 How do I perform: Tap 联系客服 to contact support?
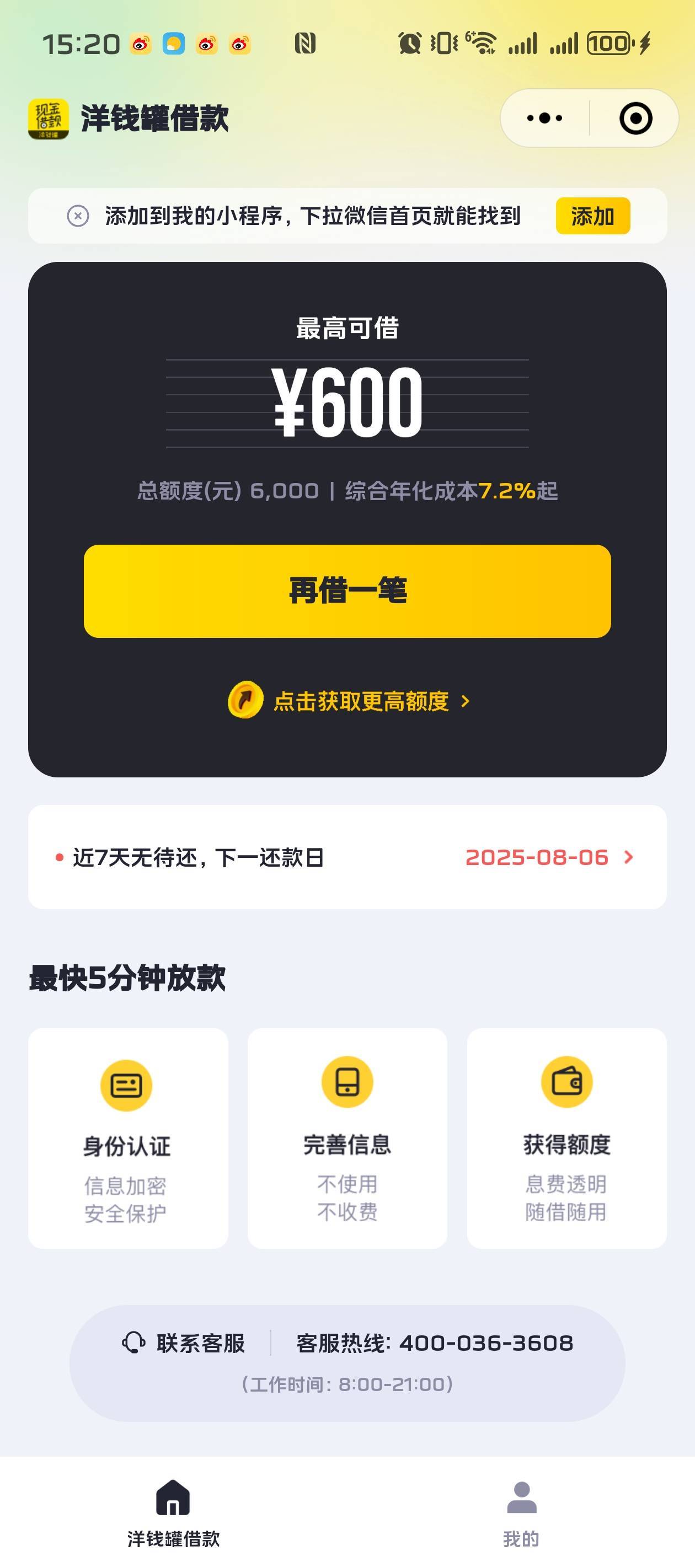184,1342
